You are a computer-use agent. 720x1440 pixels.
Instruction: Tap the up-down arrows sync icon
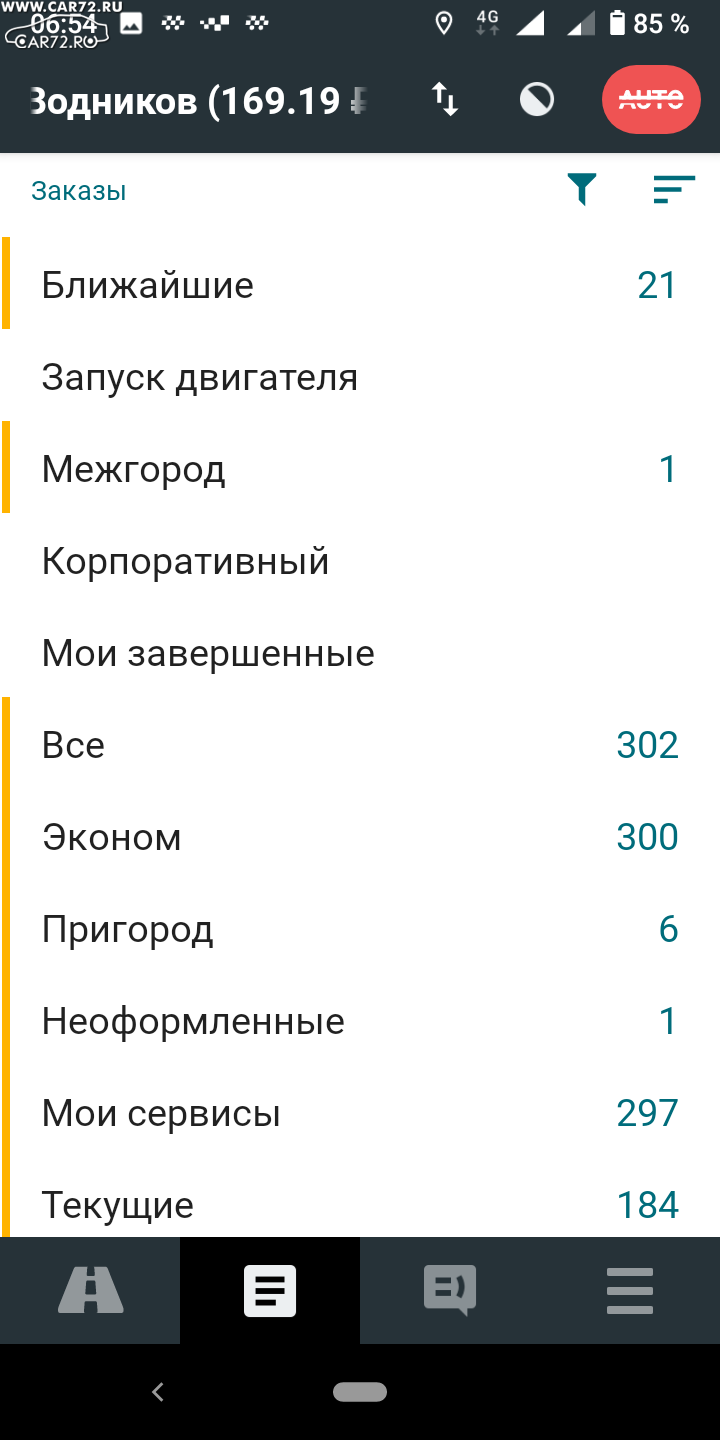445,99
